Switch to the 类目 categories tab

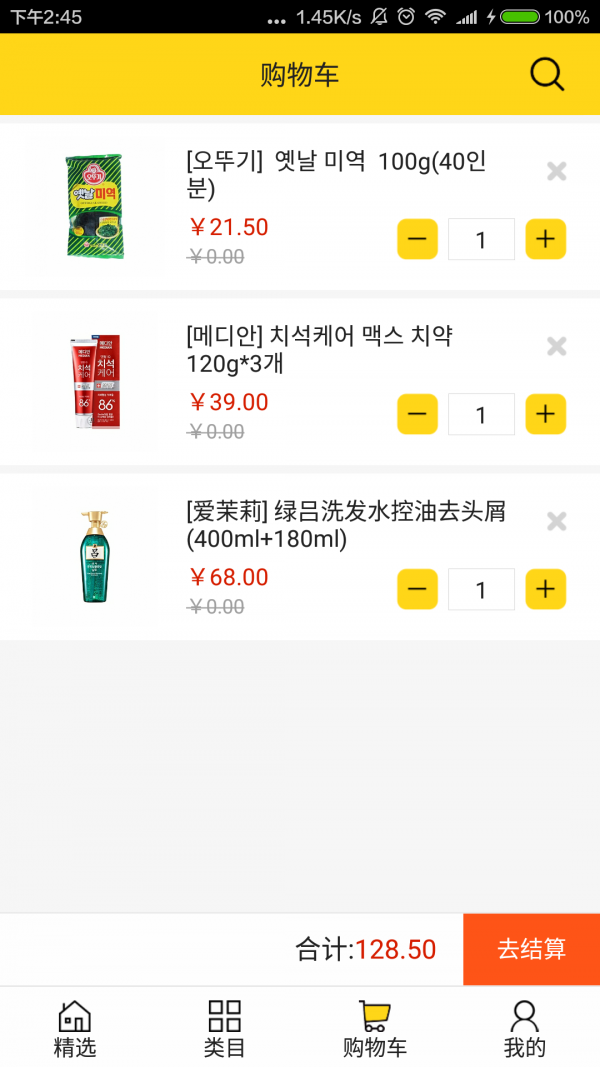pyautogui.click(x=225, y=1028)
